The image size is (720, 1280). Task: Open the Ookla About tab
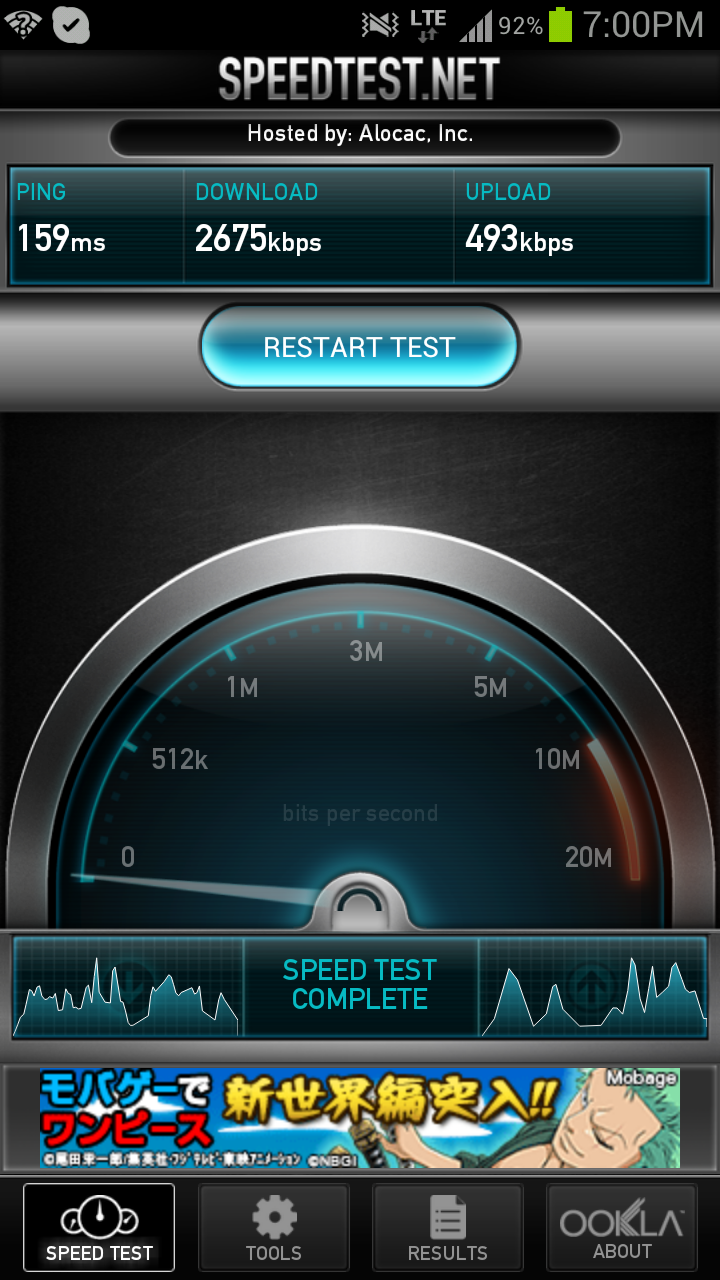click(x=621, y=1228)
